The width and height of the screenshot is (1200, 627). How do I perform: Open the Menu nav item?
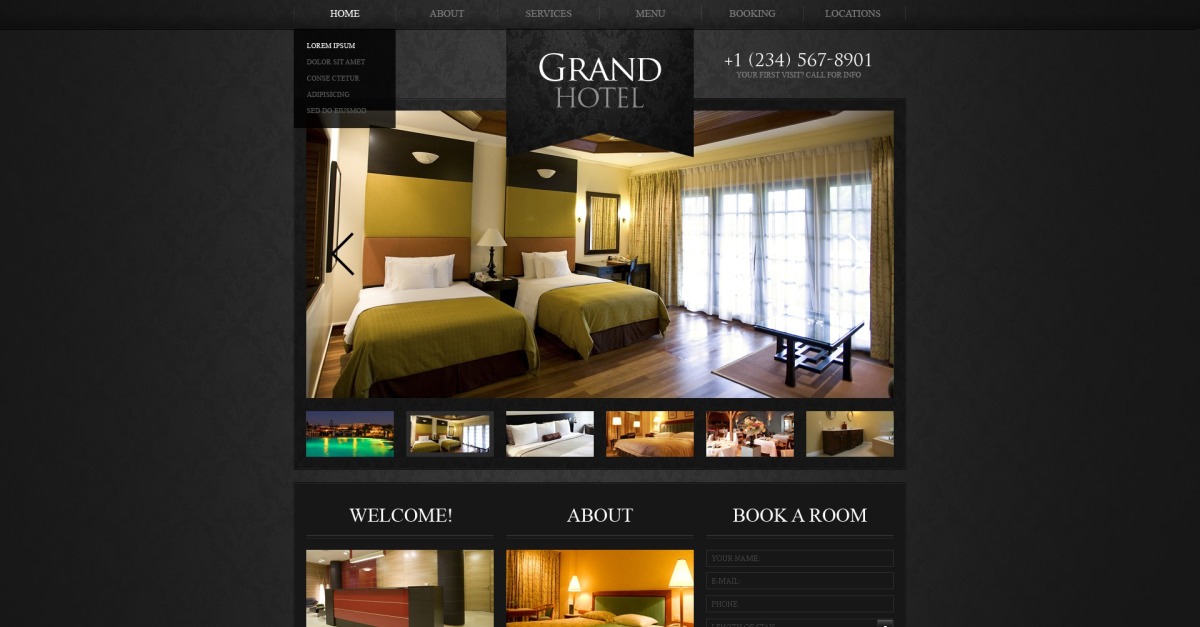(x=650, y=14)
